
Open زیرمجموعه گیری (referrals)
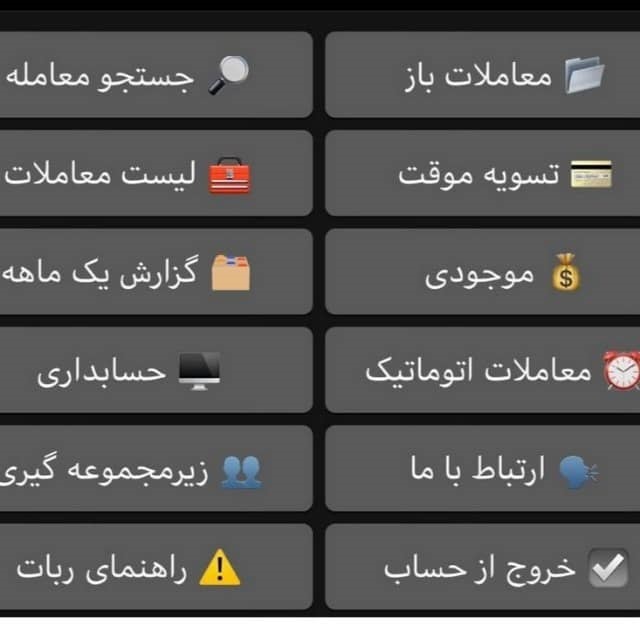[155, 469]
